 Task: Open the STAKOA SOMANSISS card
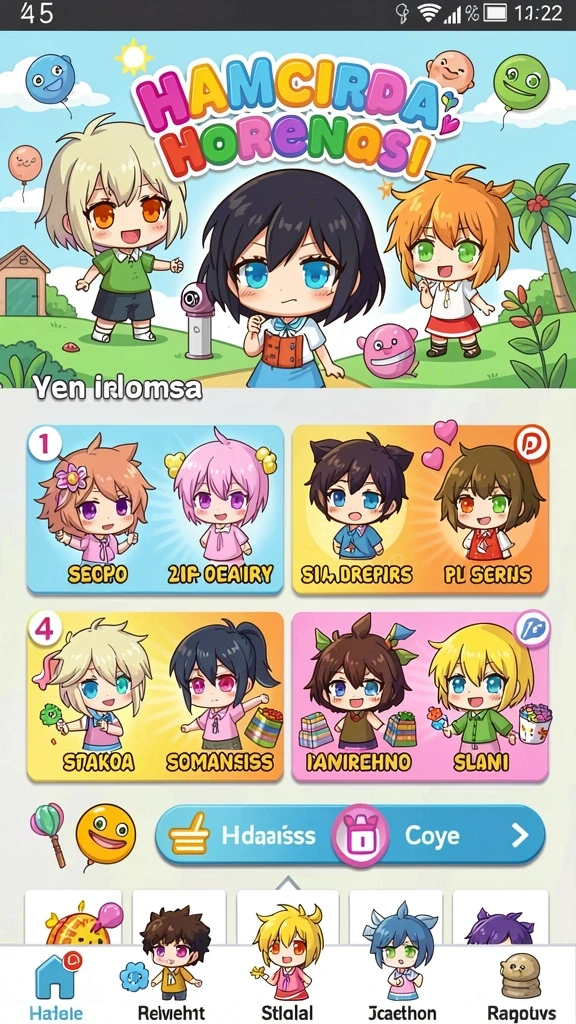coord(155,697)
